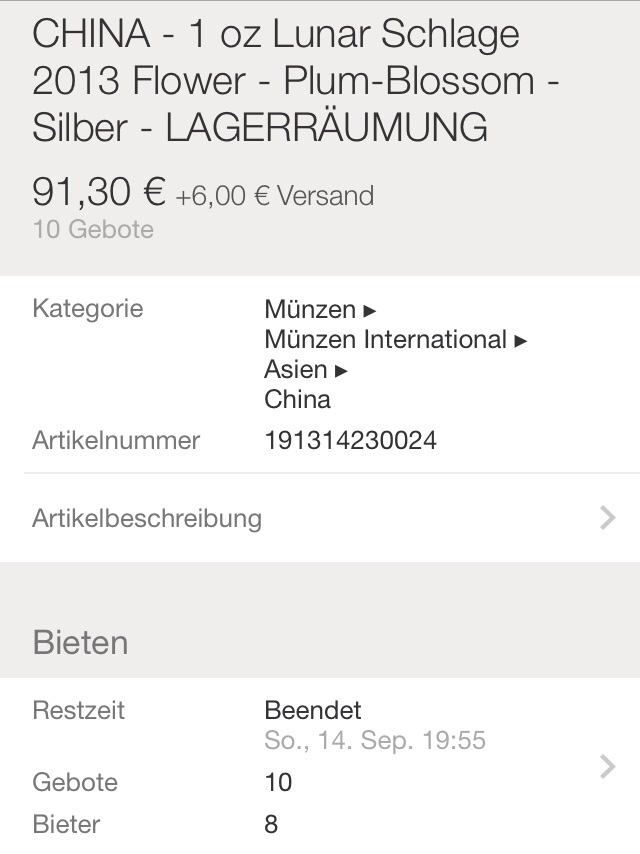Open the Artikelbeschreibung row
Screen dimensions: 640x854
point(320,518)
